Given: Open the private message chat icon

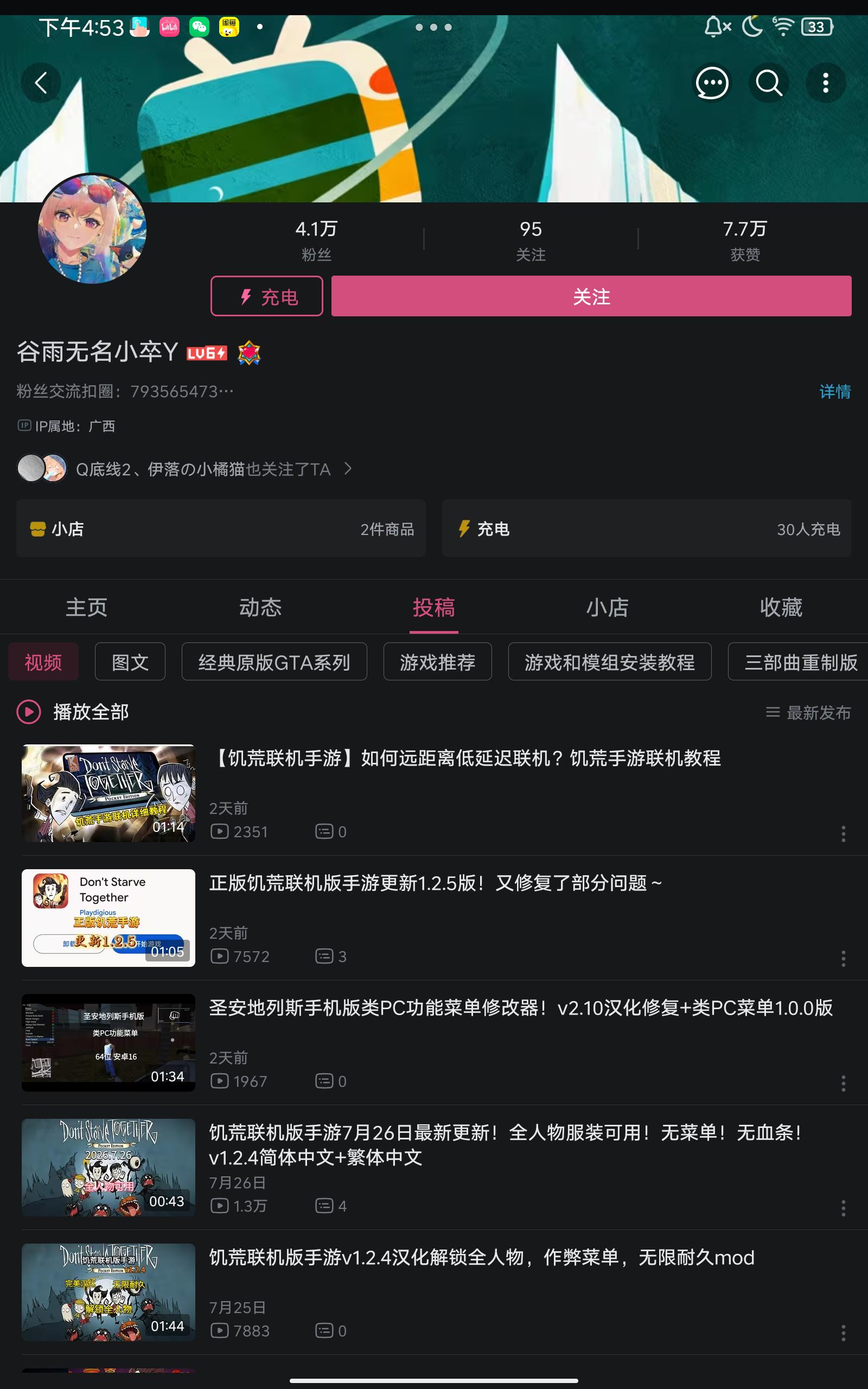Looking at the screenshot, I should [x=712, y=82].
